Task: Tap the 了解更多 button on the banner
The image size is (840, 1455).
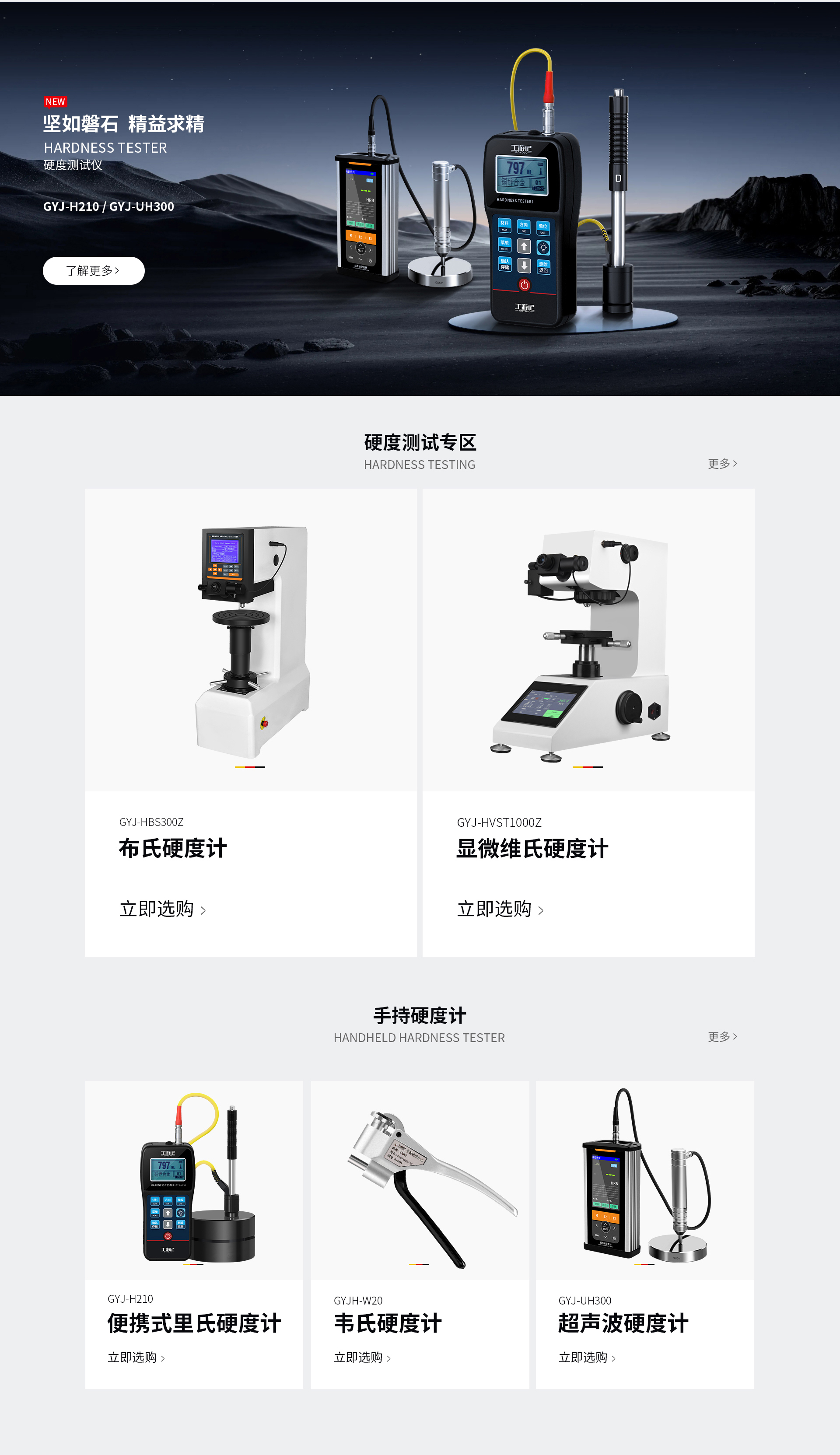Action: [94, 270]
